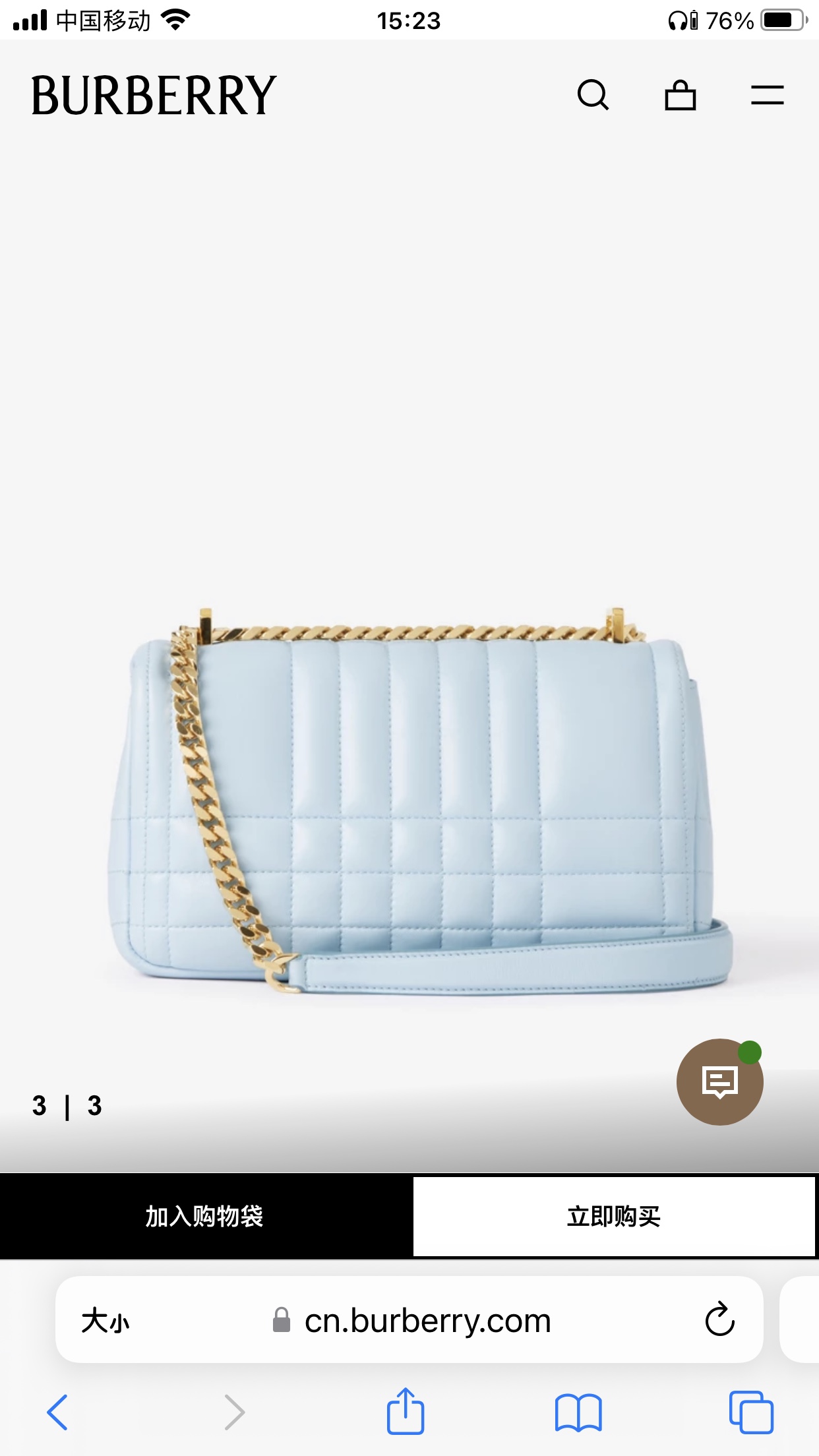Tap 加入购物袋 to add to bag
The width and height of the screenshot is (819, 1456).
click(205, 1217)
